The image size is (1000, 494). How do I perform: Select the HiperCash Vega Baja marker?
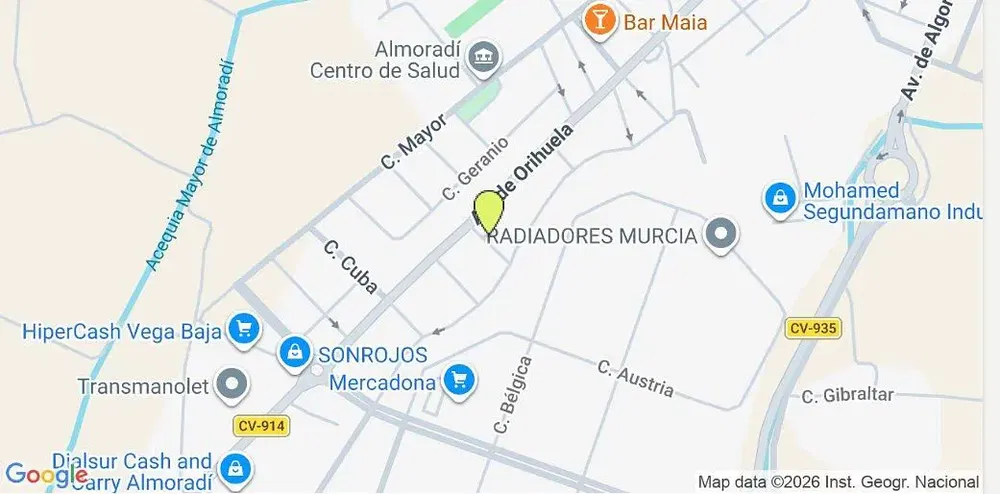(243, 328)
